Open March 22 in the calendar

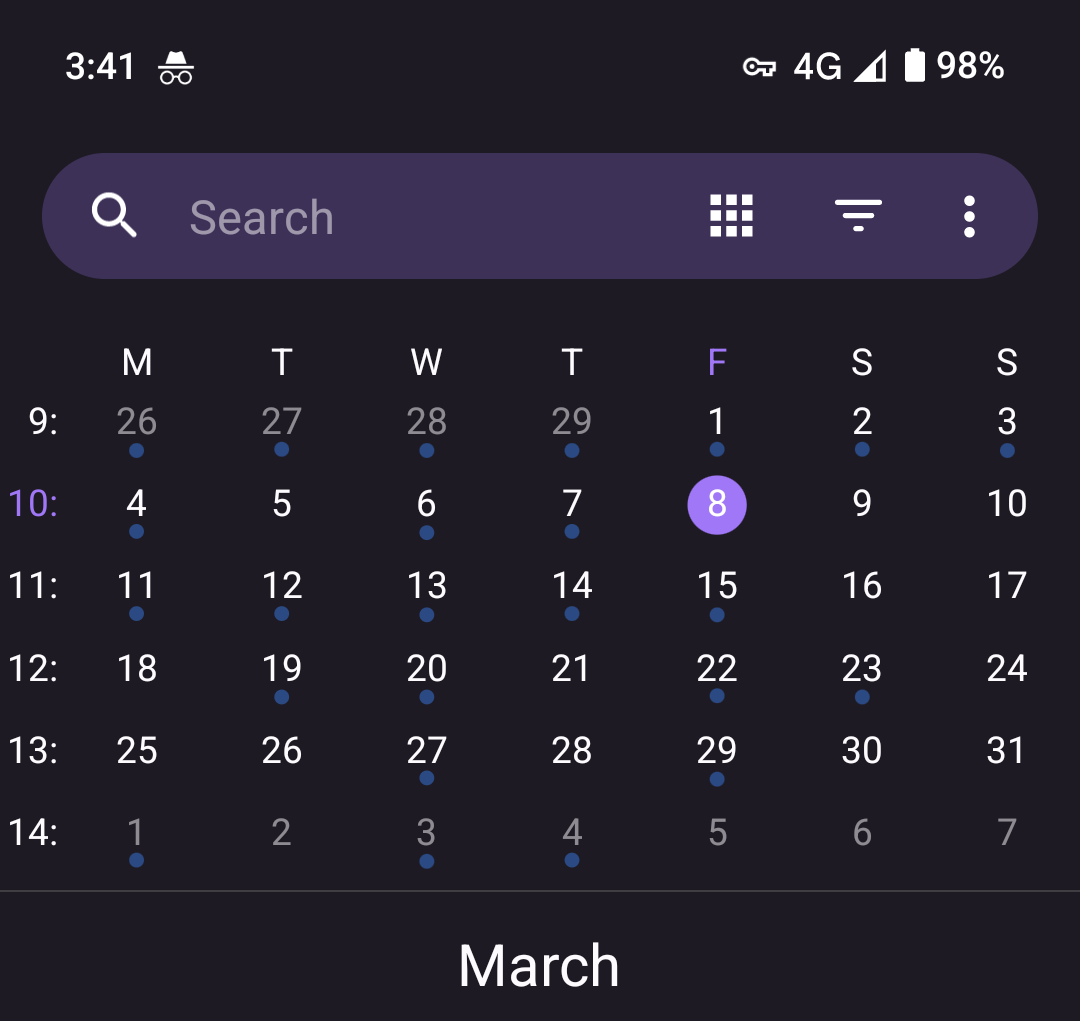coord(716,669)
